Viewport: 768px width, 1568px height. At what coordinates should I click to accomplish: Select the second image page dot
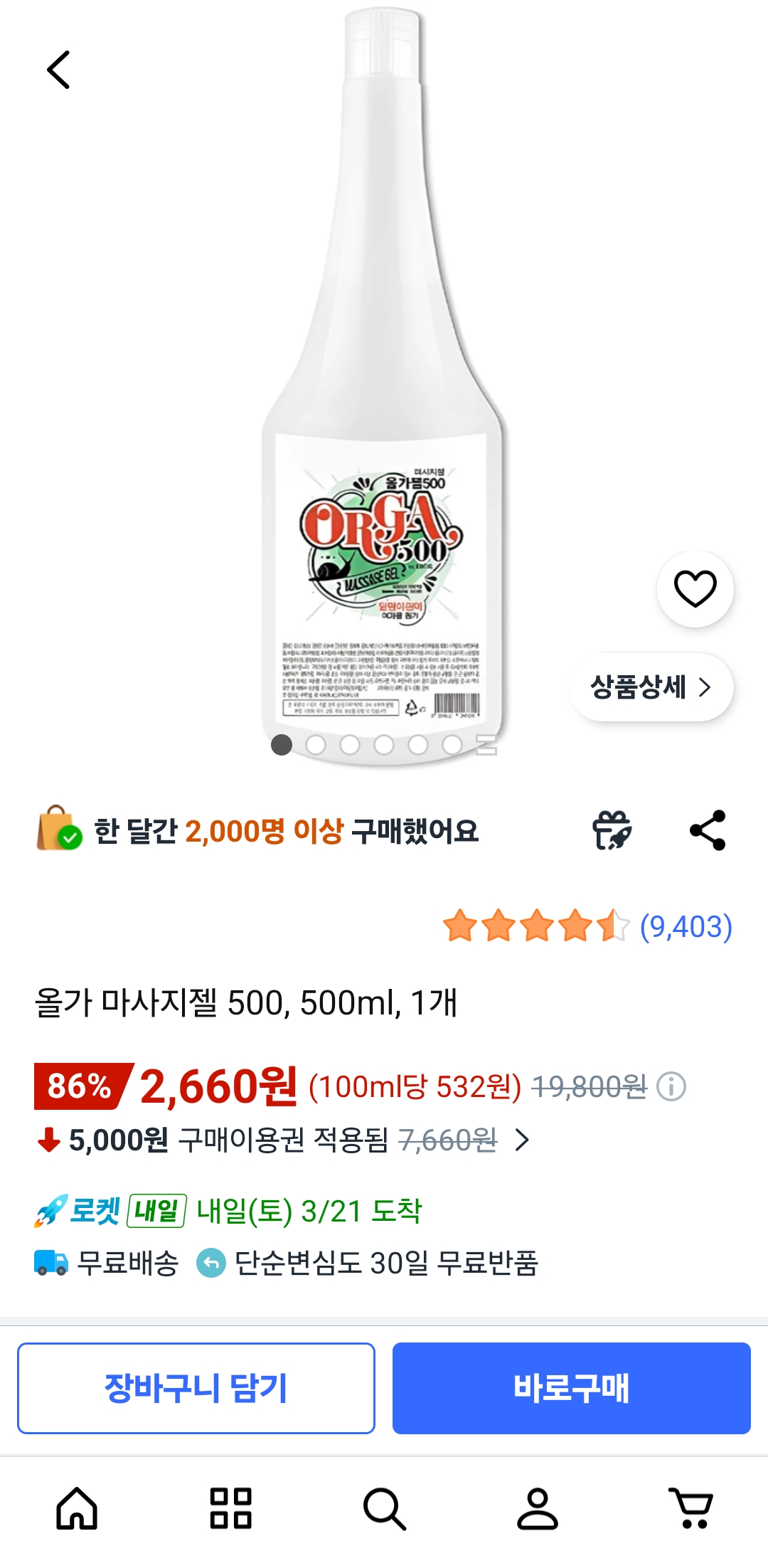[316, 745]
